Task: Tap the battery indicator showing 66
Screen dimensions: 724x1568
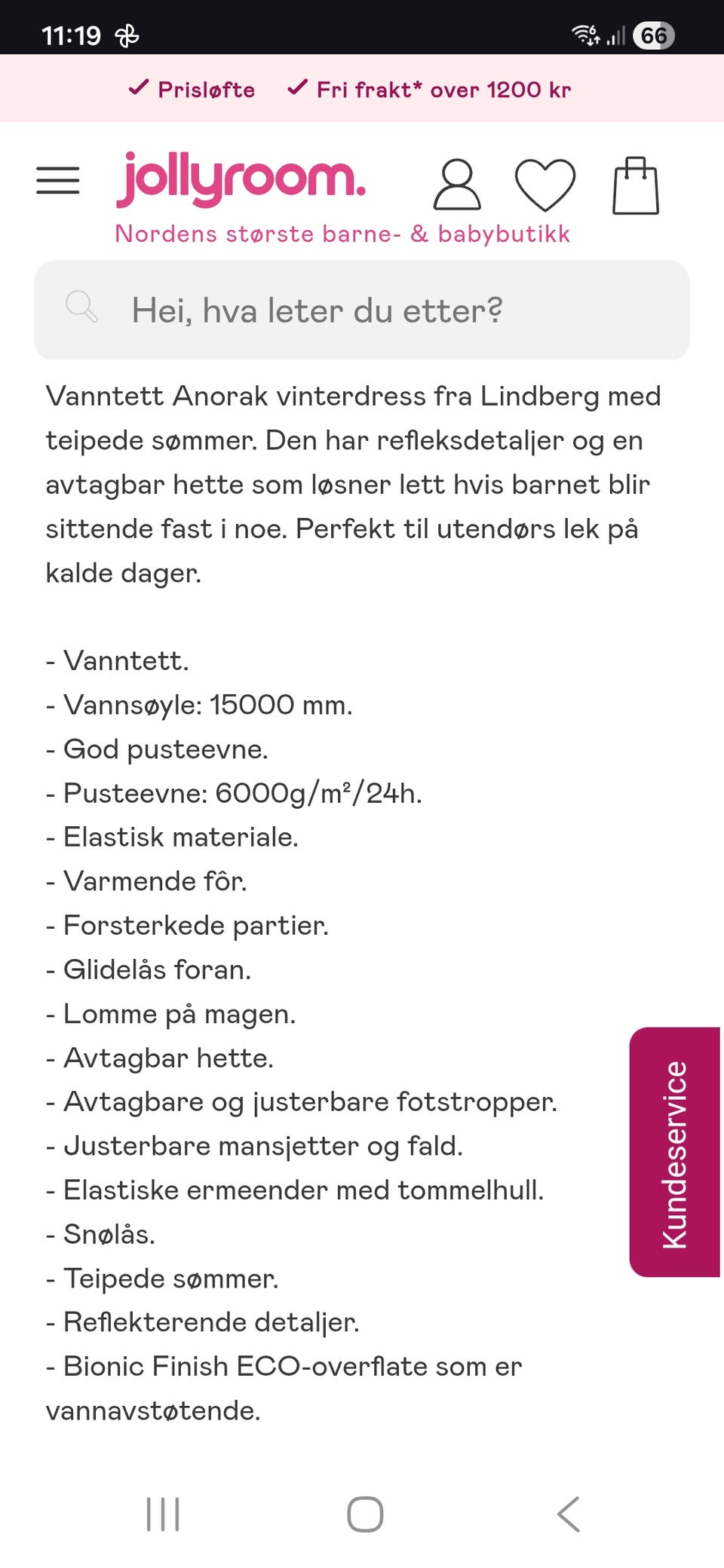Action: point(653,34)
